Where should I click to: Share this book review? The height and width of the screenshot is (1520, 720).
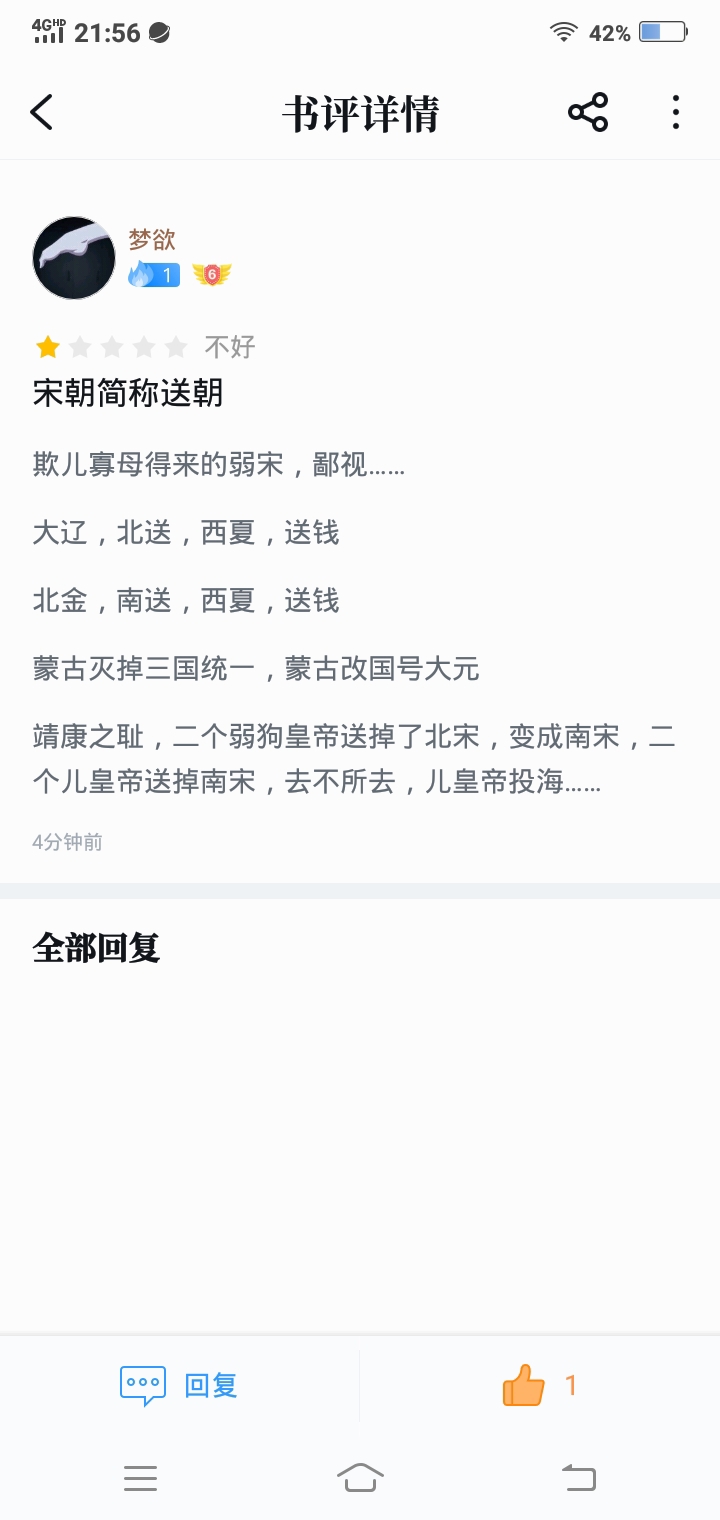coord(588,112)
